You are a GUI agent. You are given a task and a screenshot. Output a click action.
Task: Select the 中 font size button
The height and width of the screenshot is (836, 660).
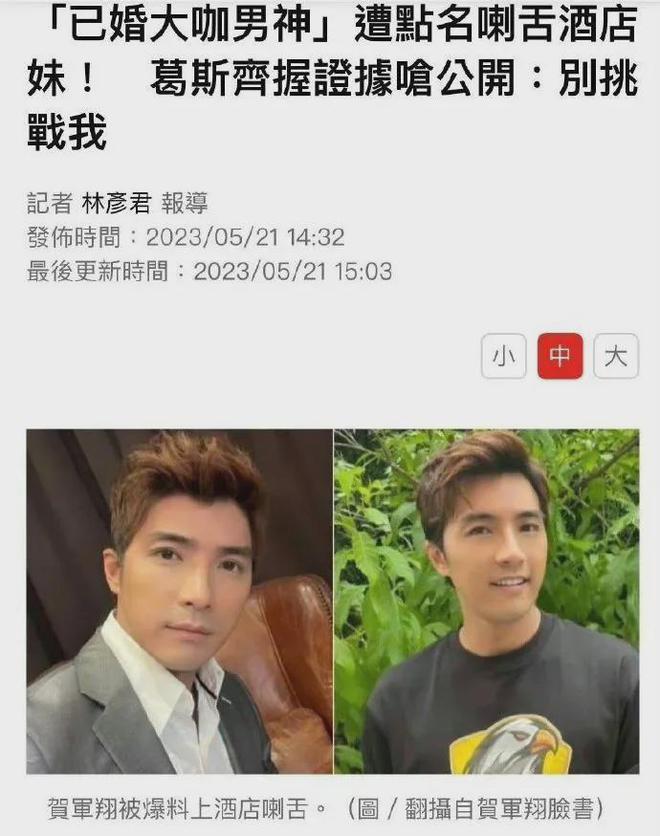[560, 356]
